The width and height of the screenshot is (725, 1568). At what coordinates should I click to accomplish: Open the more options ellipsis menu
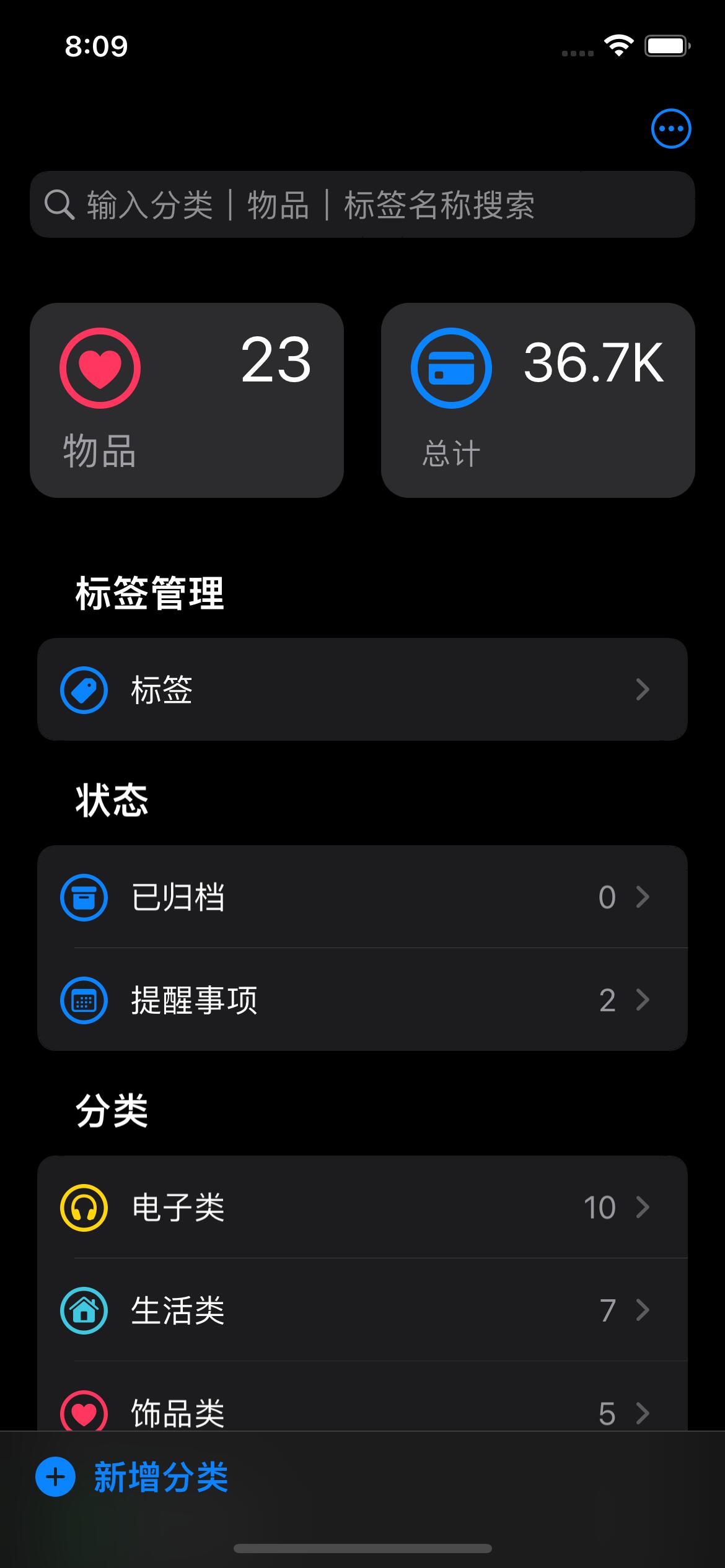[x=670, y=129]
